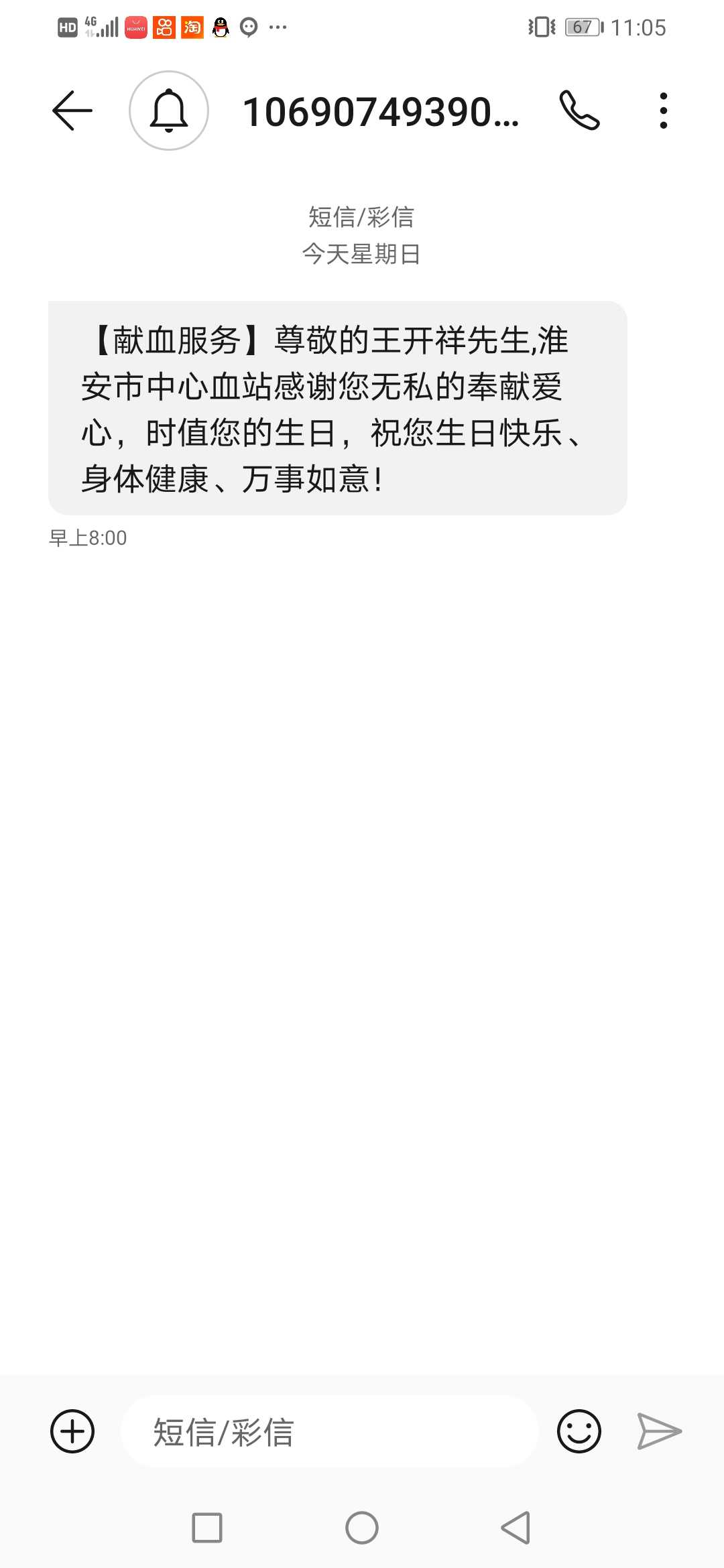The image size is (724, 1568).
Task: Open the three-dot overflow menu
Action: [x=663, y=111]
